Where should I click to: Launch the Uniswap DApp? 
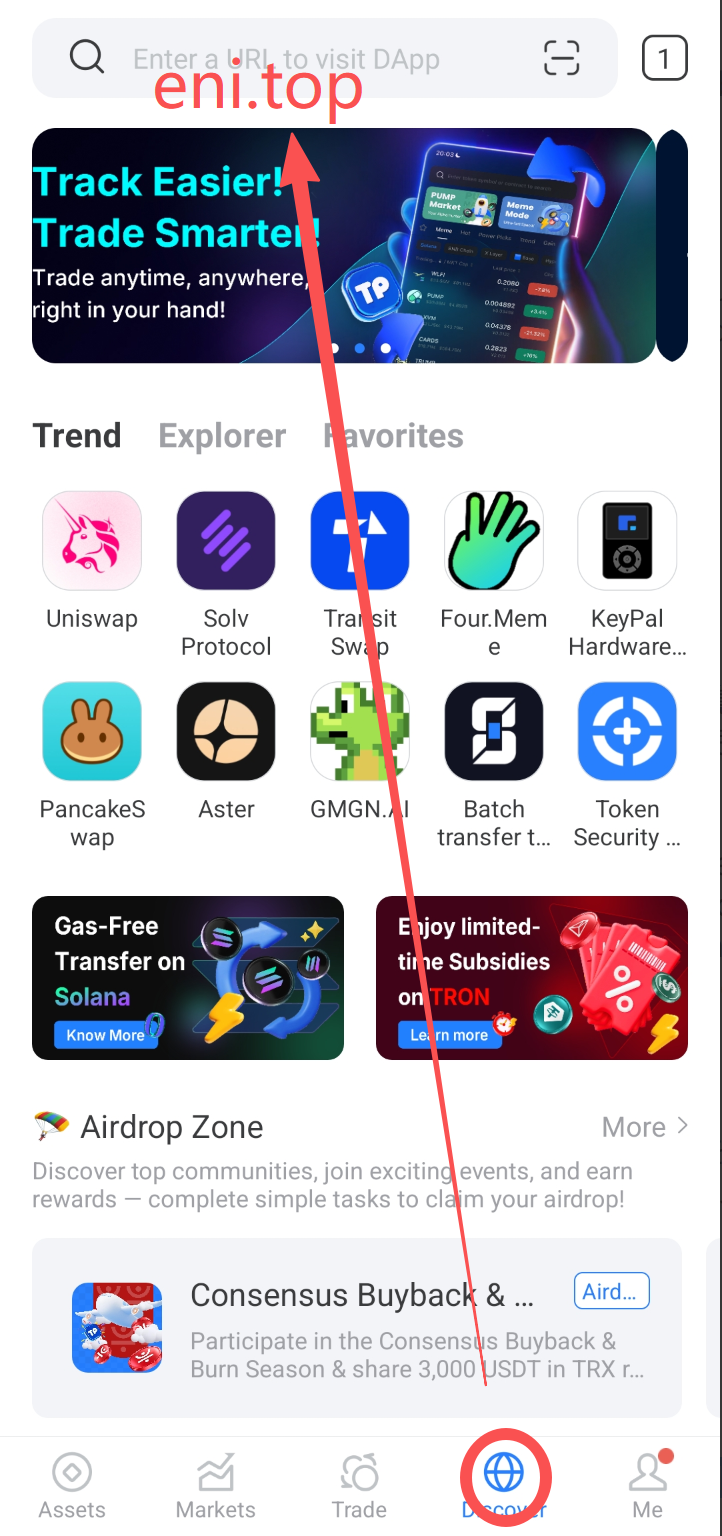pyautogui.click(x=92, y=541)
